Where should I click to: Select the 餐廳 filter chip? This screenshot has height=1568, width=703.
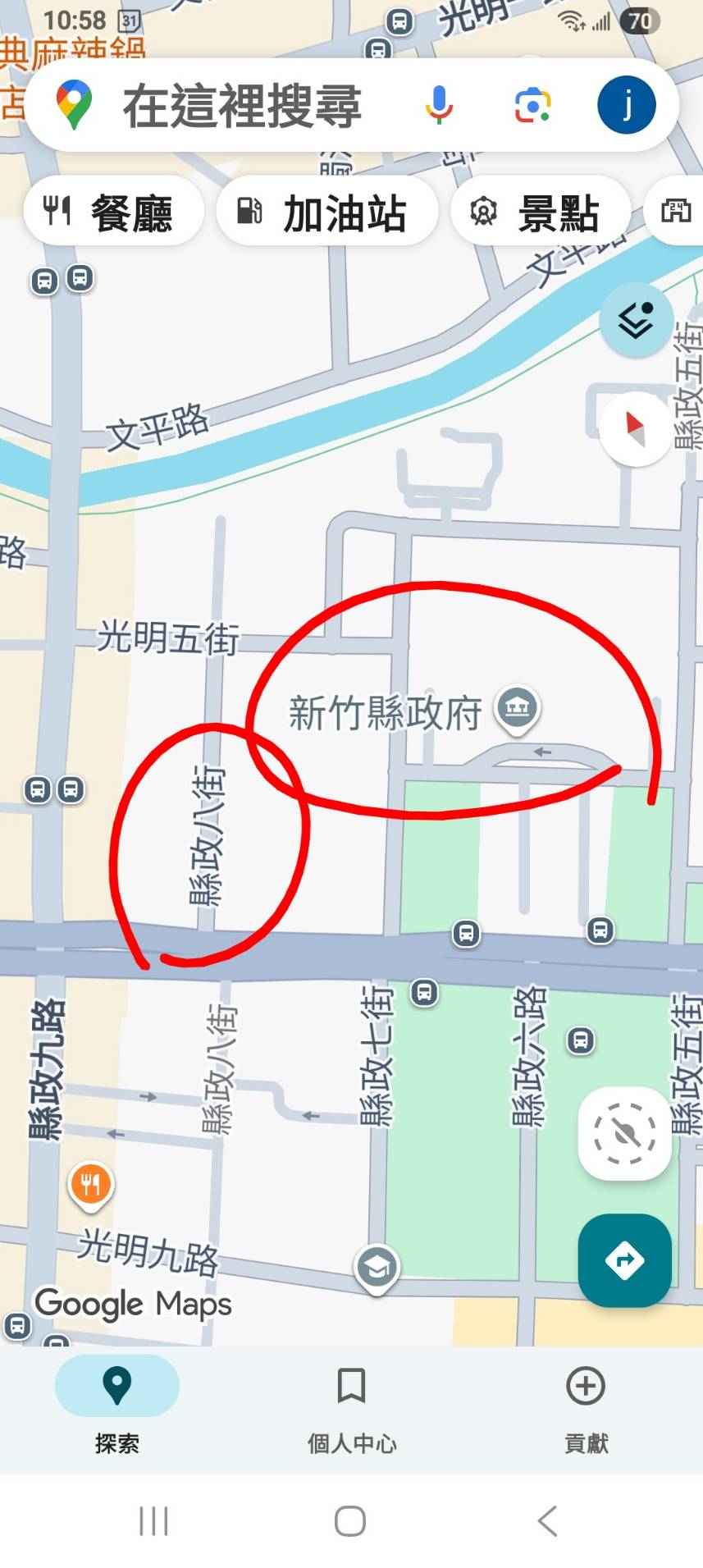pos(114,213)
